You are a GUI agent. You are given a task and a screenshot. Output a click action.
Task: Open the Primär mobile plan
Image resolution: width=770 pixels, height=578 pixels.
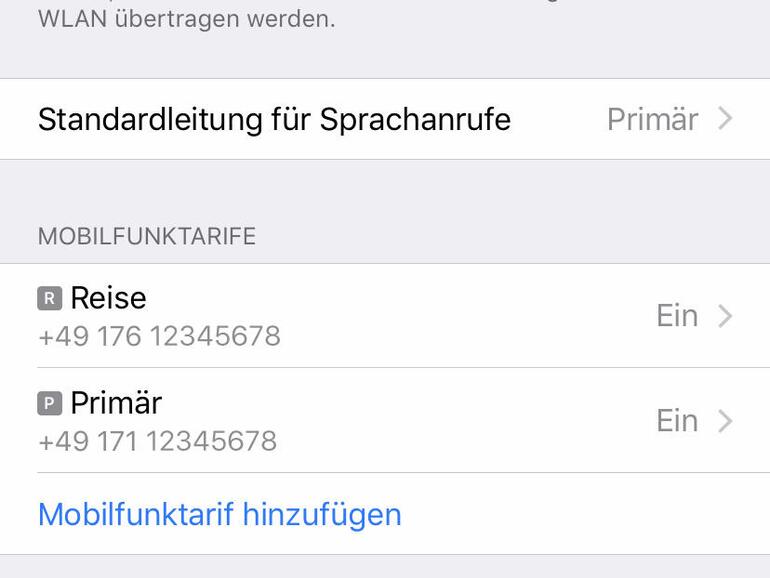point(385,420)
